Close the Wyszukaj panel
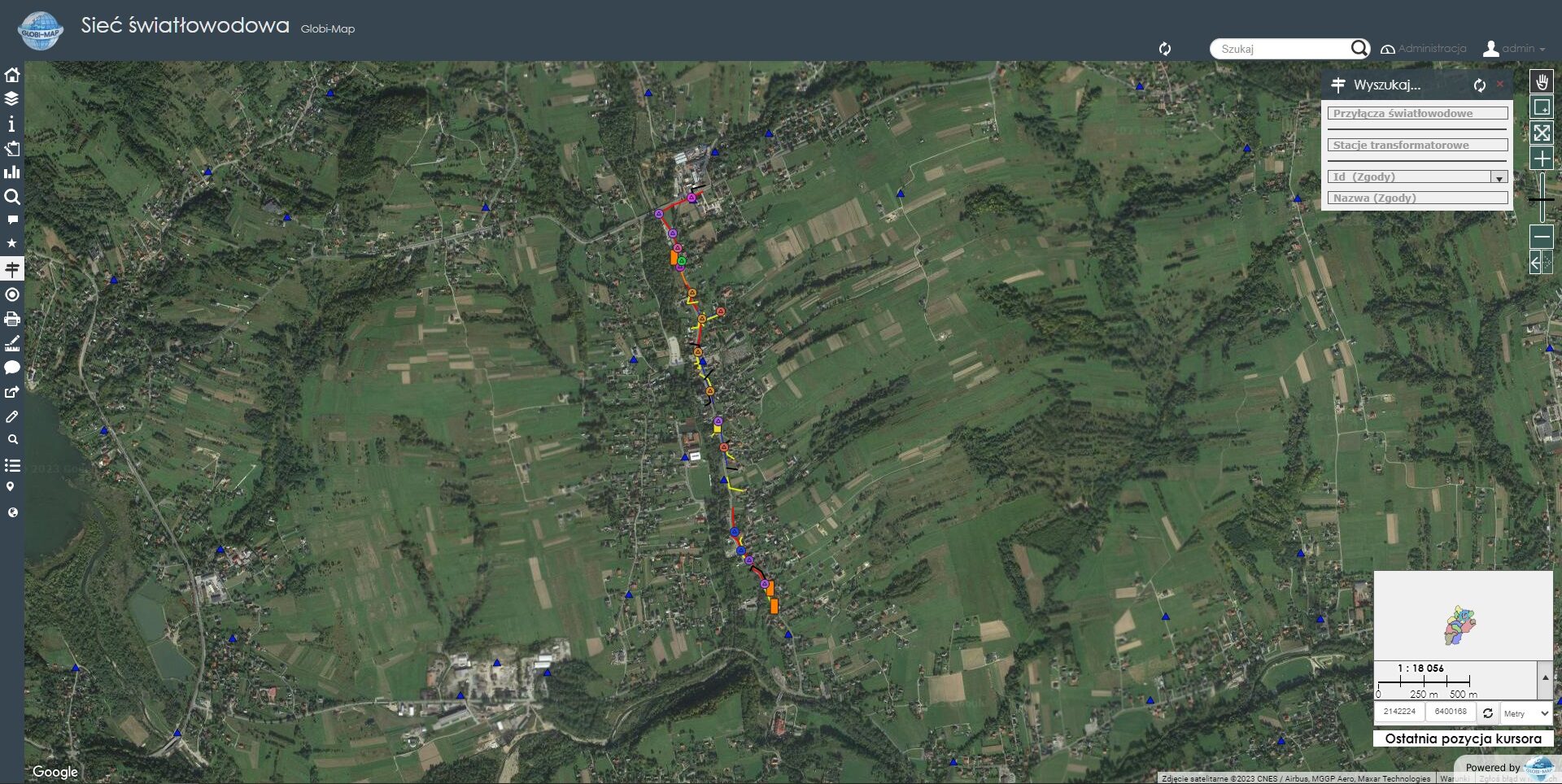The image size is (1562, 784). point(1500,85)
